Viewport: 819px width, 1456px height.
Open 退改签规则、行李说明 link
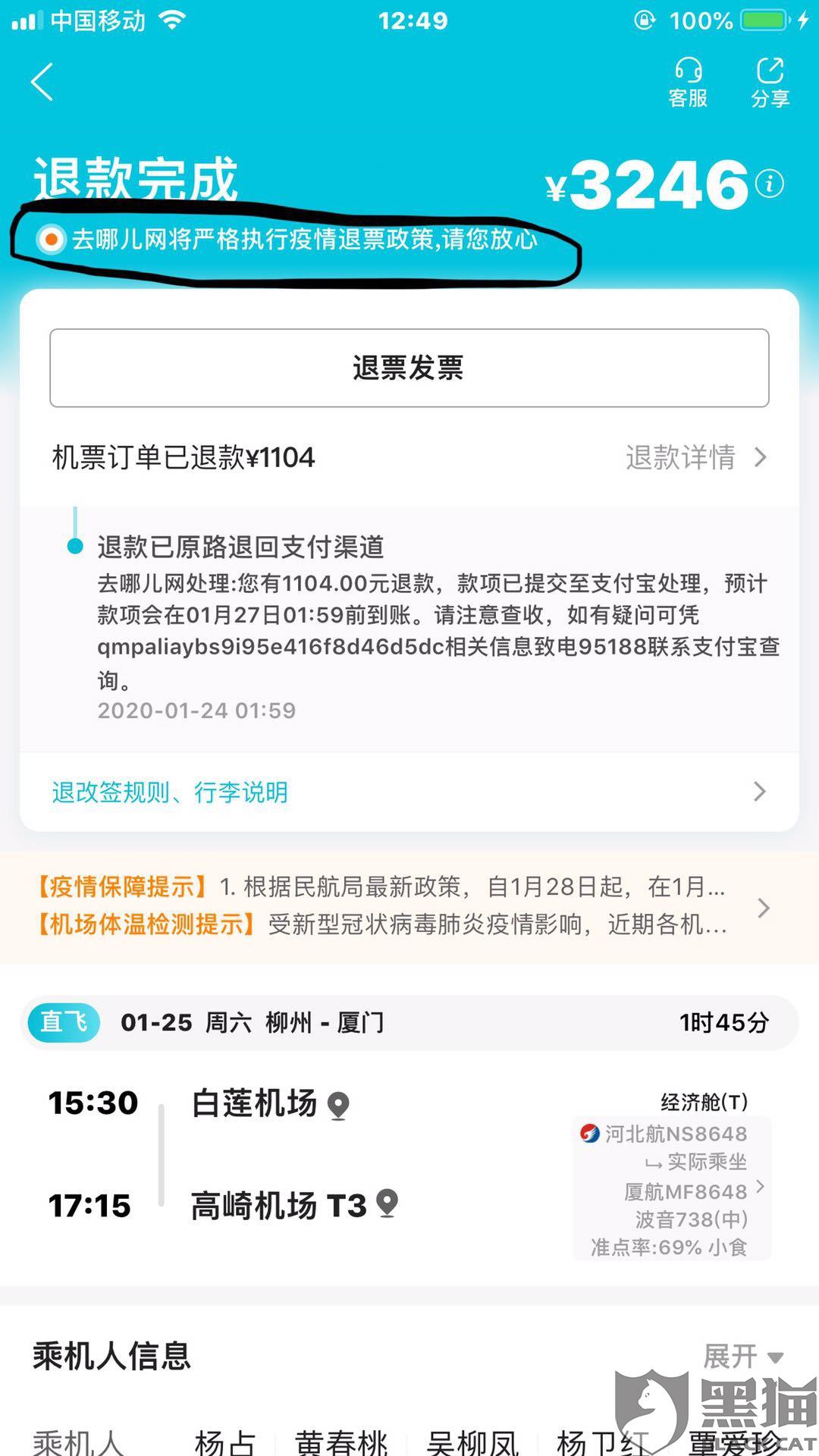[409, 792]
